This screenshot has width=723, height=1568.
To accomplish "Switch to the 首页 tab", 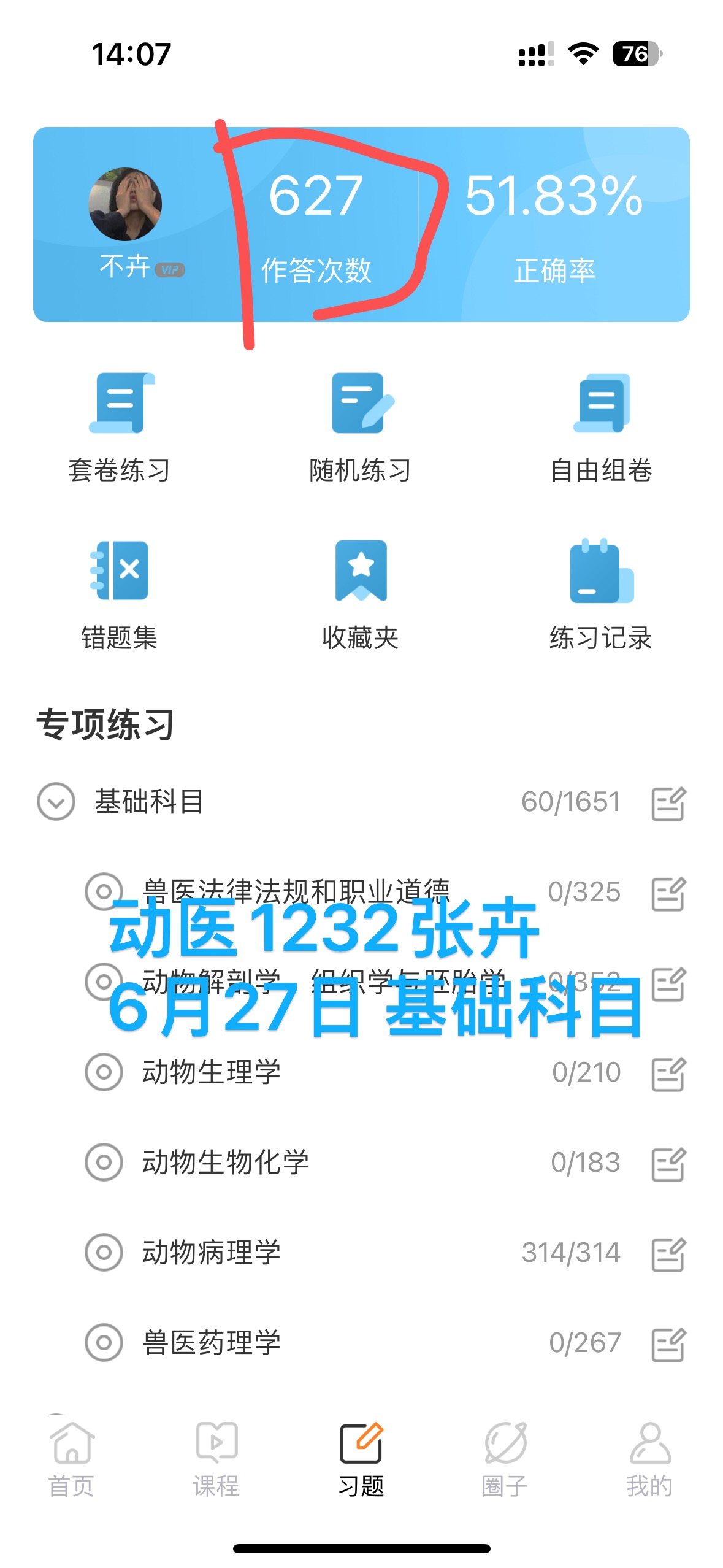I will (72, 1459).
